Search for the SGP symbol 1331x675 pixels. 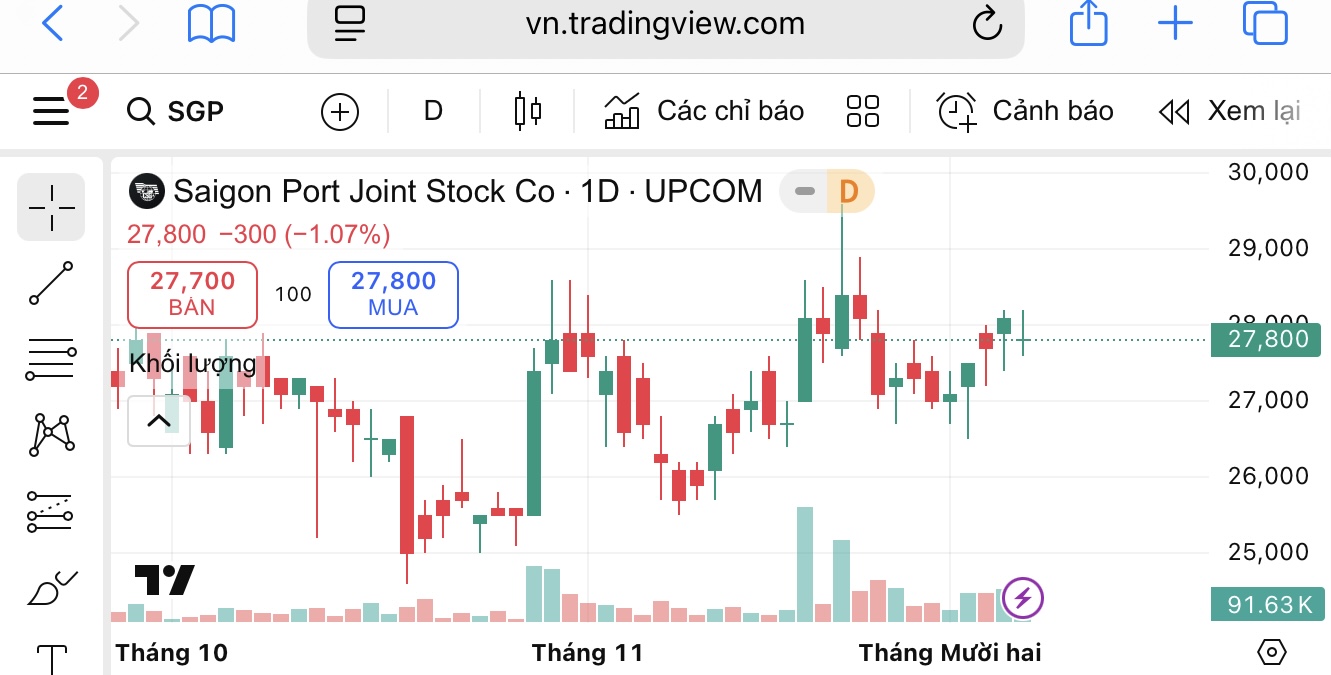(x=177, y=111)
